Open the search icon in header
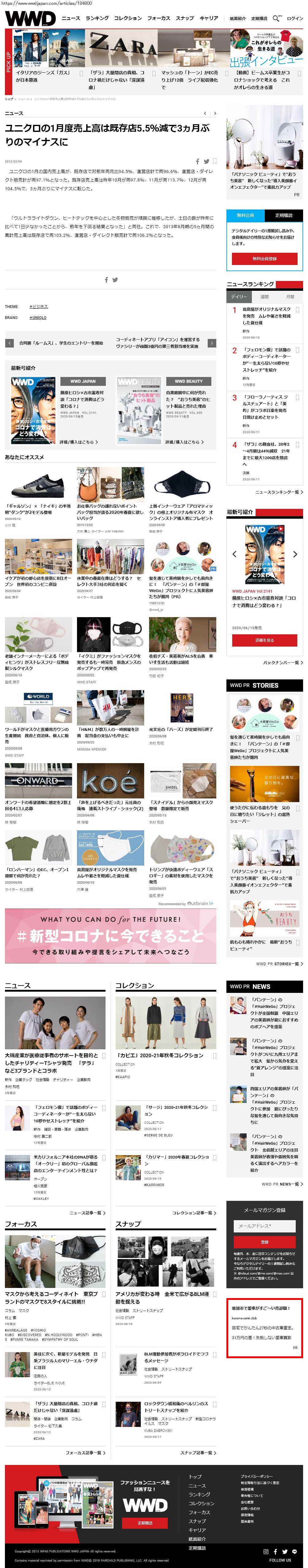308x1568 pixels. [276, 18]
